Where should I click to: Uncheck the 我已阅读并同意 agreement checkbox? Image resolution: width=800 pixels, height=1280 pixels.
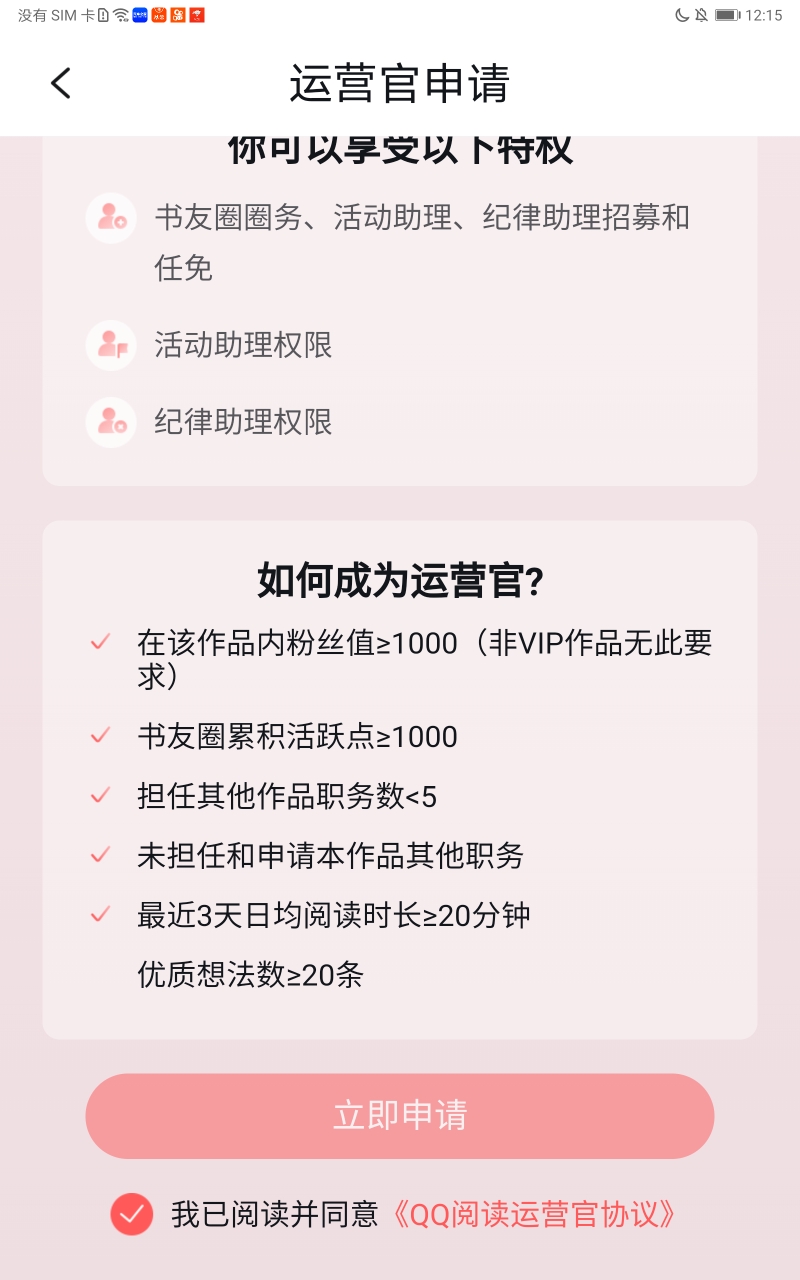point(132,1214)
